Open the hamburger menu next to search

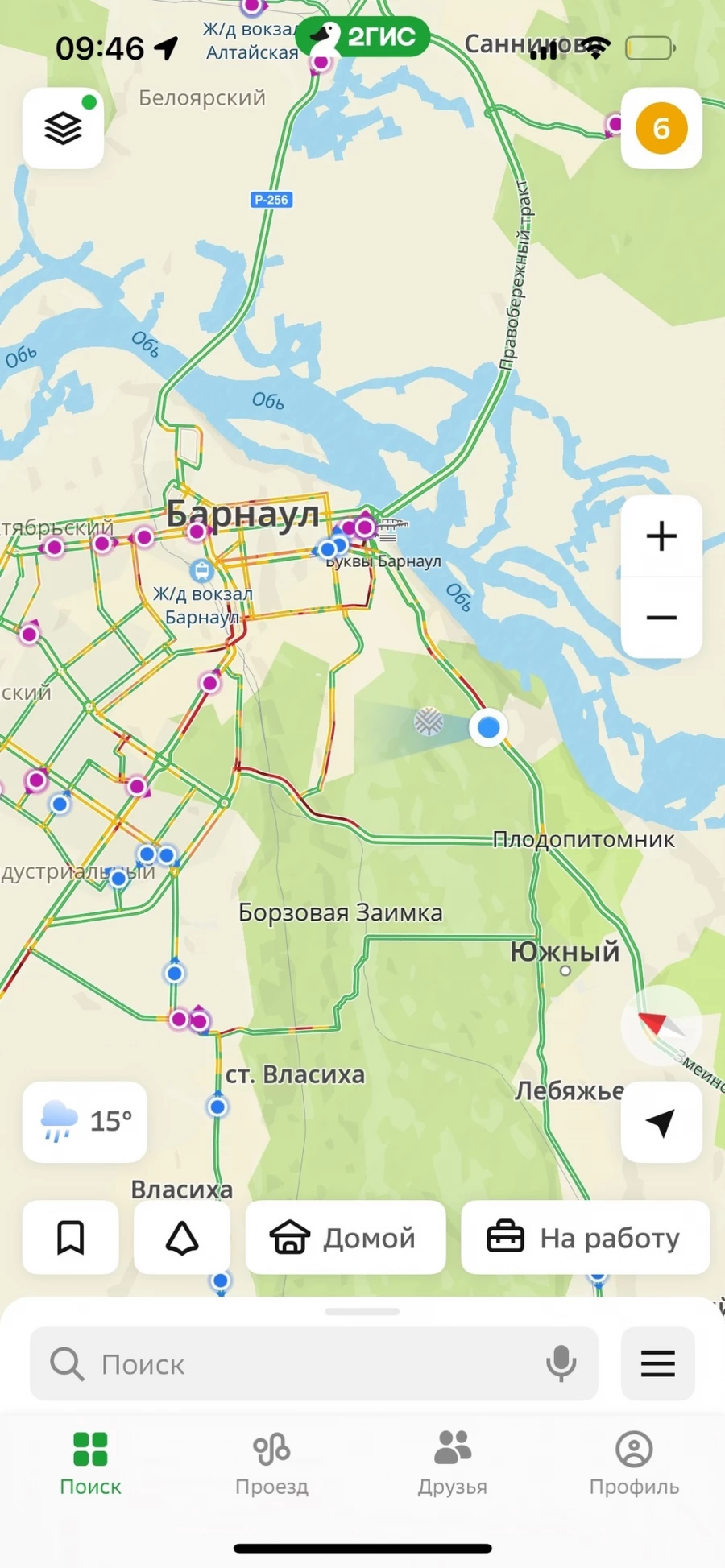(x=657, y=1363)
